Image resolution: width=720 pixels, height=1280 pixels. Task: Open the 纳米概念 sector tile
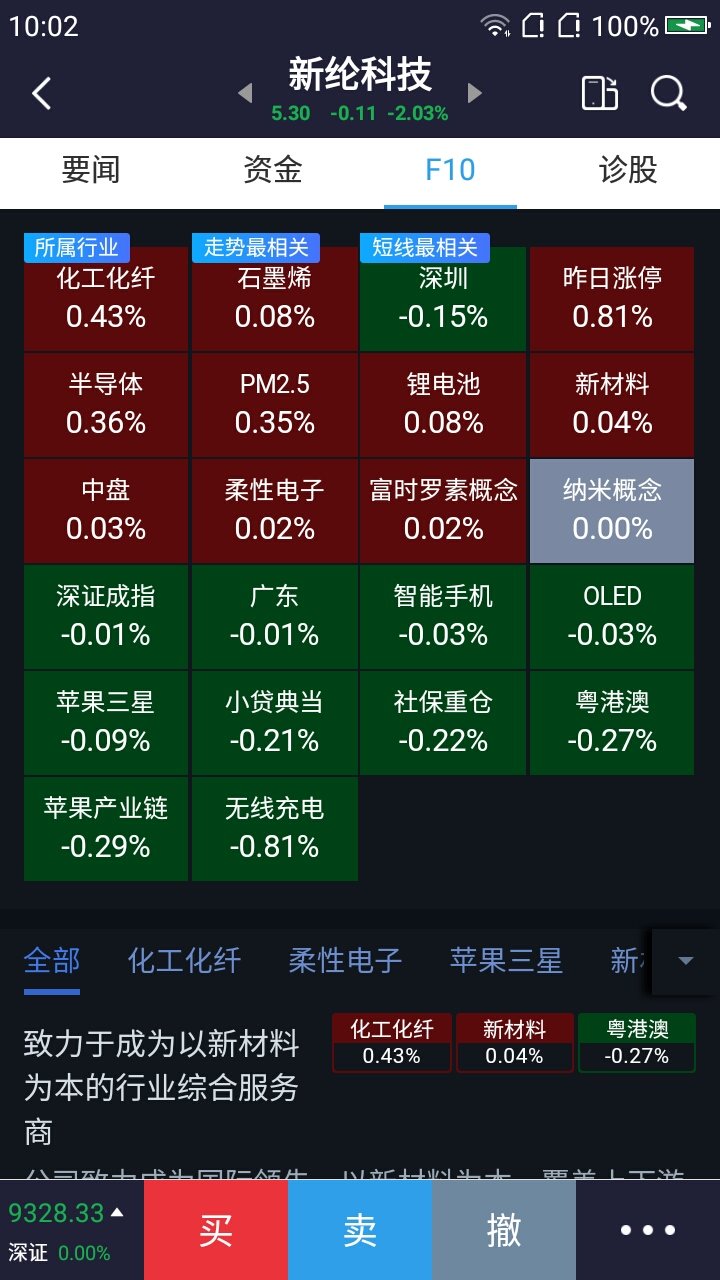pos(612,511)
